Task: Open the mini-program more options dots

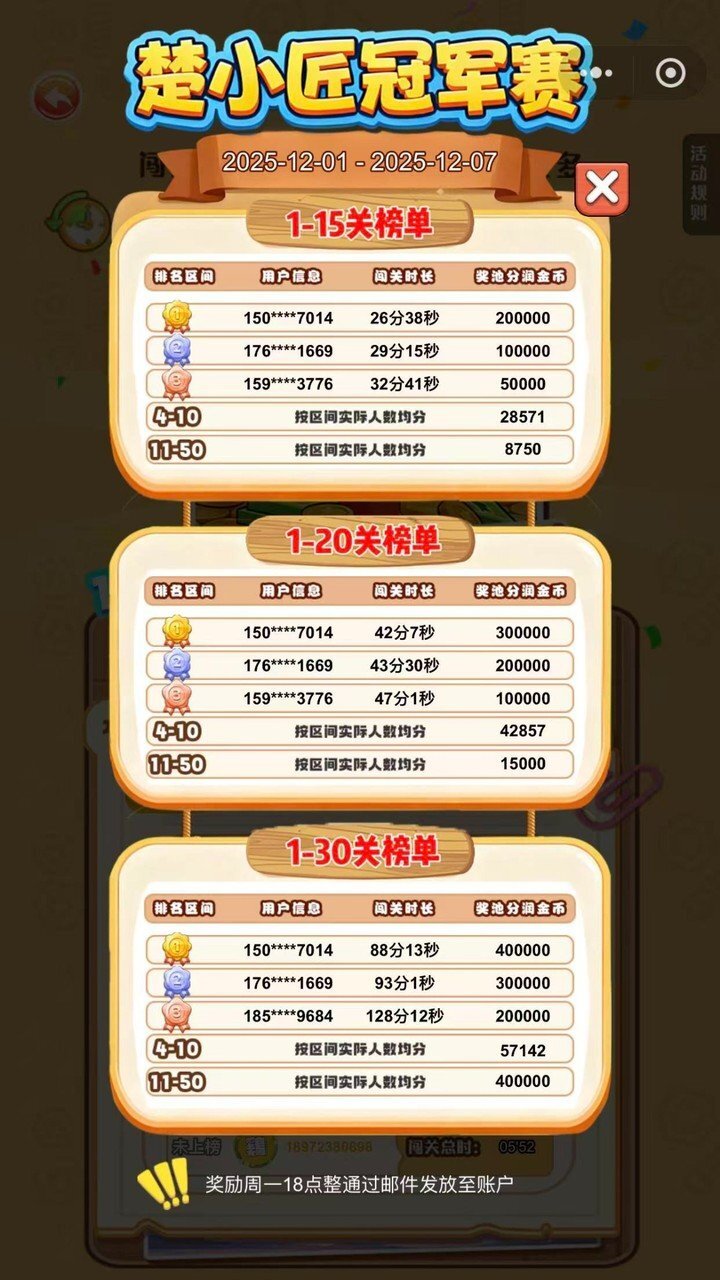Action: 600,72
